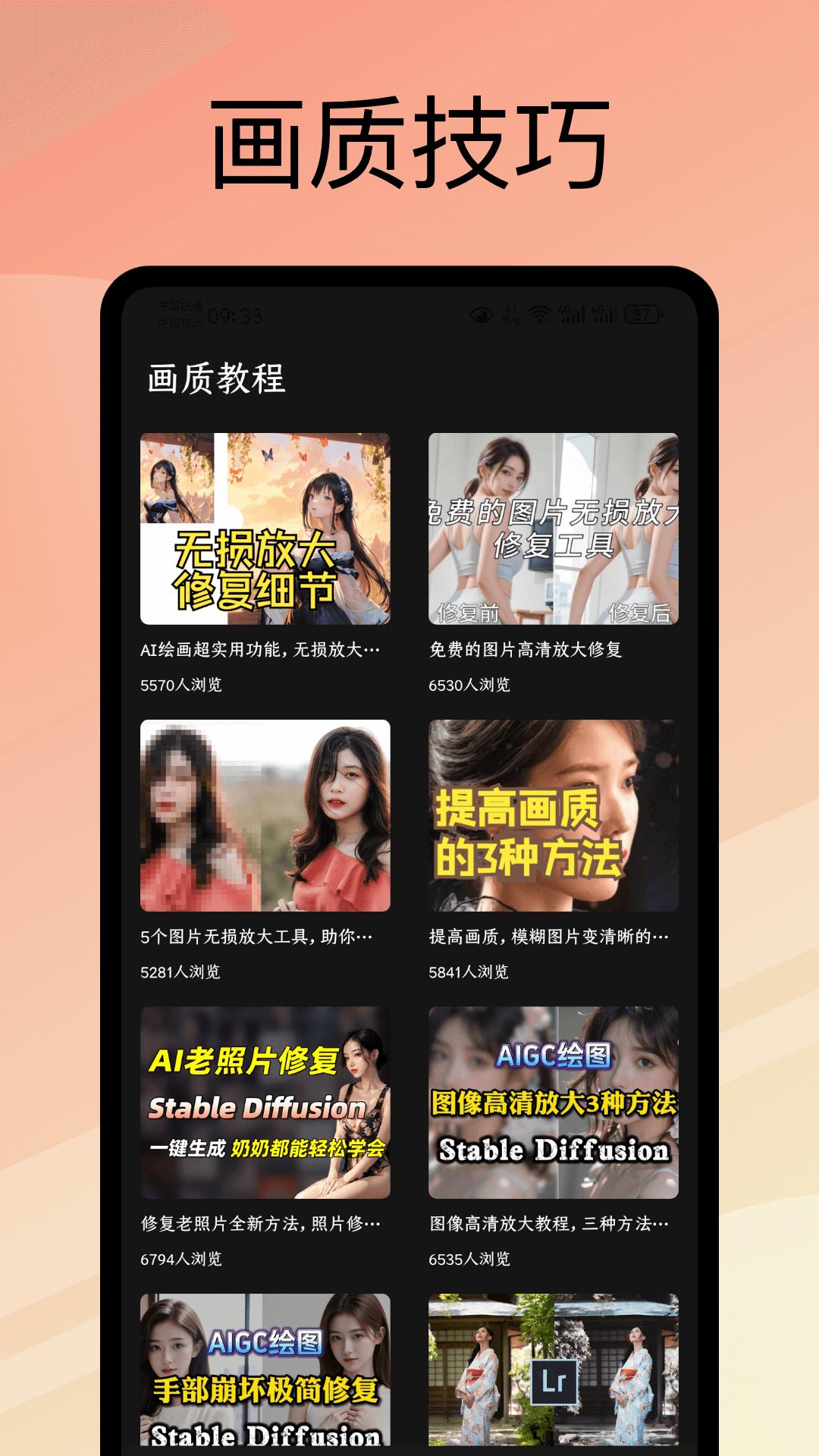Image resolution: width=819 pixels, height=1456 pixels.
Task: Tap the 画质教程 page title
Action: pos(215,378)
